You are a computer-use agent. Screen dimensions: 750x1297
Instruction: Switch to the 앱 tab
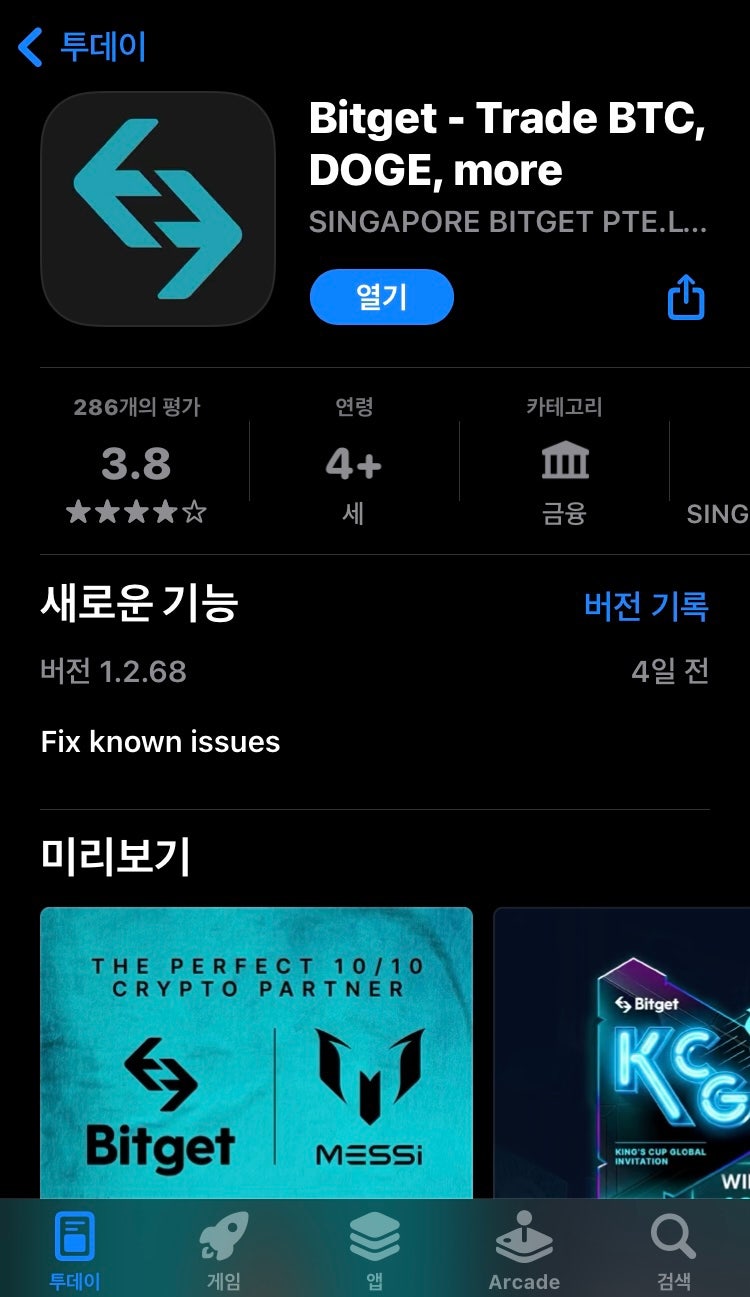[x=374, y=1251]
